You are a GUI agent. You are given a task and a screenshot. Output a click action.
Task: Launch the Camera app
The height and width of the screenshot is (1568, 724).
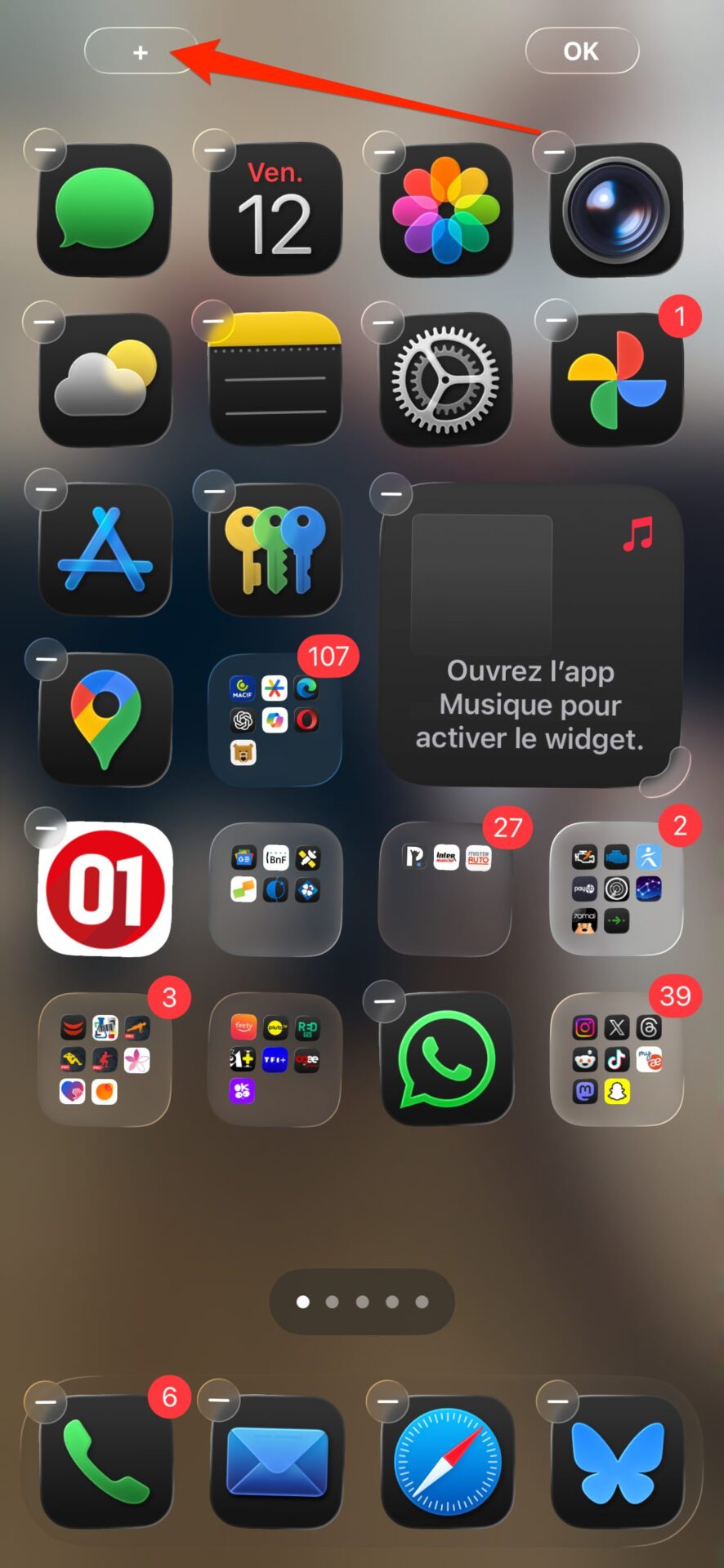click(616, 210)
